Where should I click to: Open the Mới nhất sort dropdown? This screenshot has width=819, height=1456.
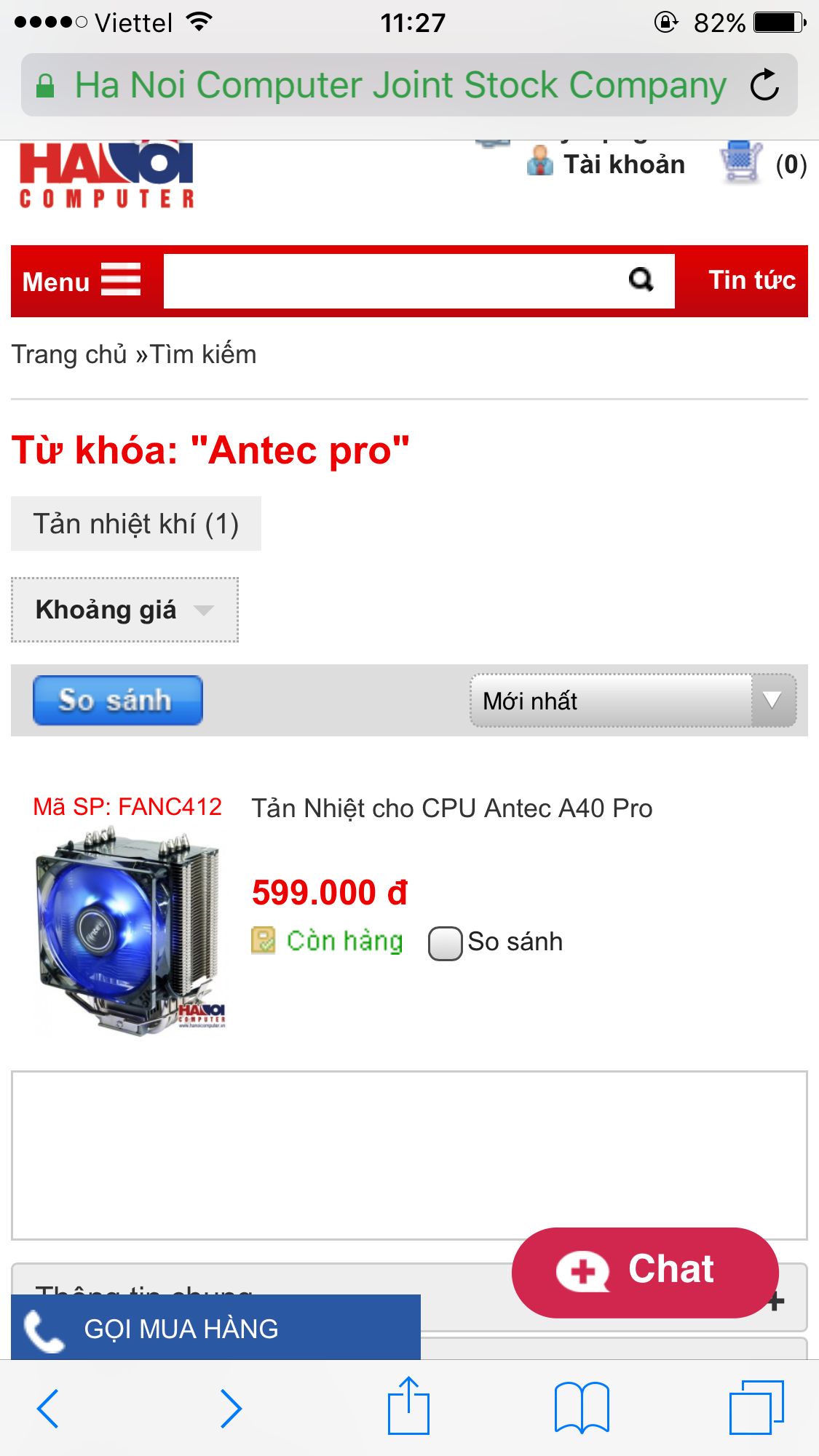click(x=633, y=701)
